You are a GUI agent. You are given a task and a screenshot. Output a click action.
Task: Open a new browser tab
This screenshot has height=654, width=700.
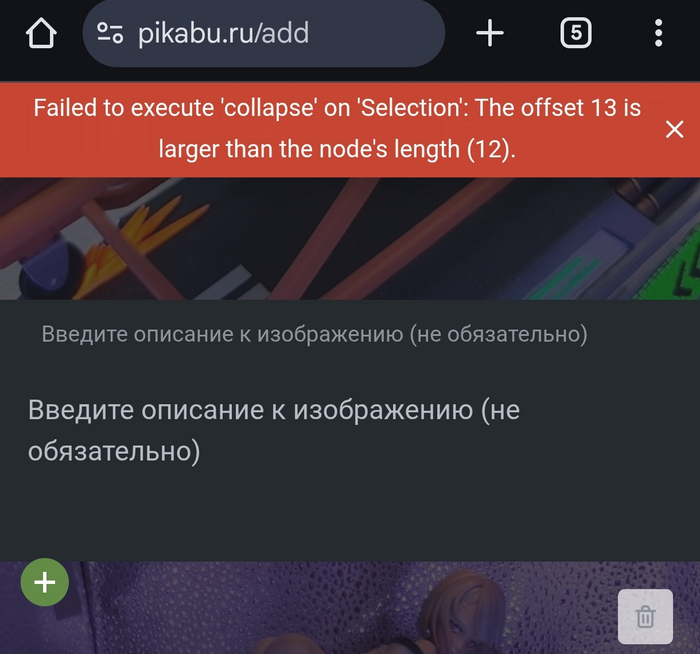coord(489,34)
